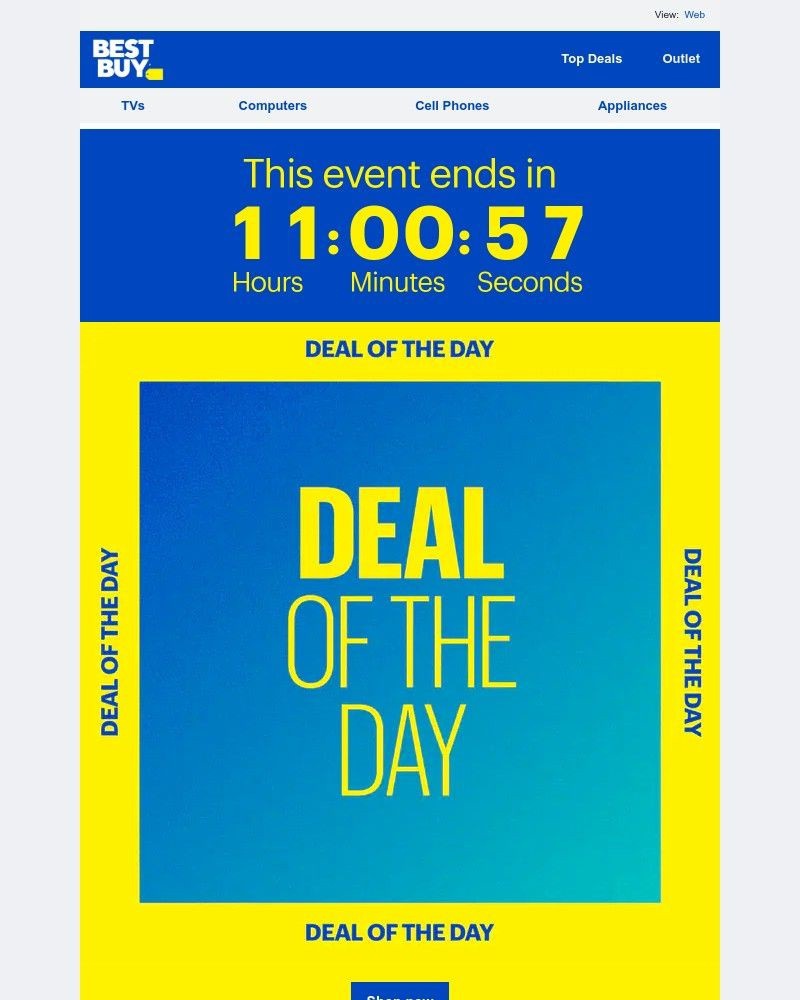The height and width of the screenshot is (1000, 800).
Task: Select the Cell Phones category
Action: pyautogui.click(x=452, y=106)
